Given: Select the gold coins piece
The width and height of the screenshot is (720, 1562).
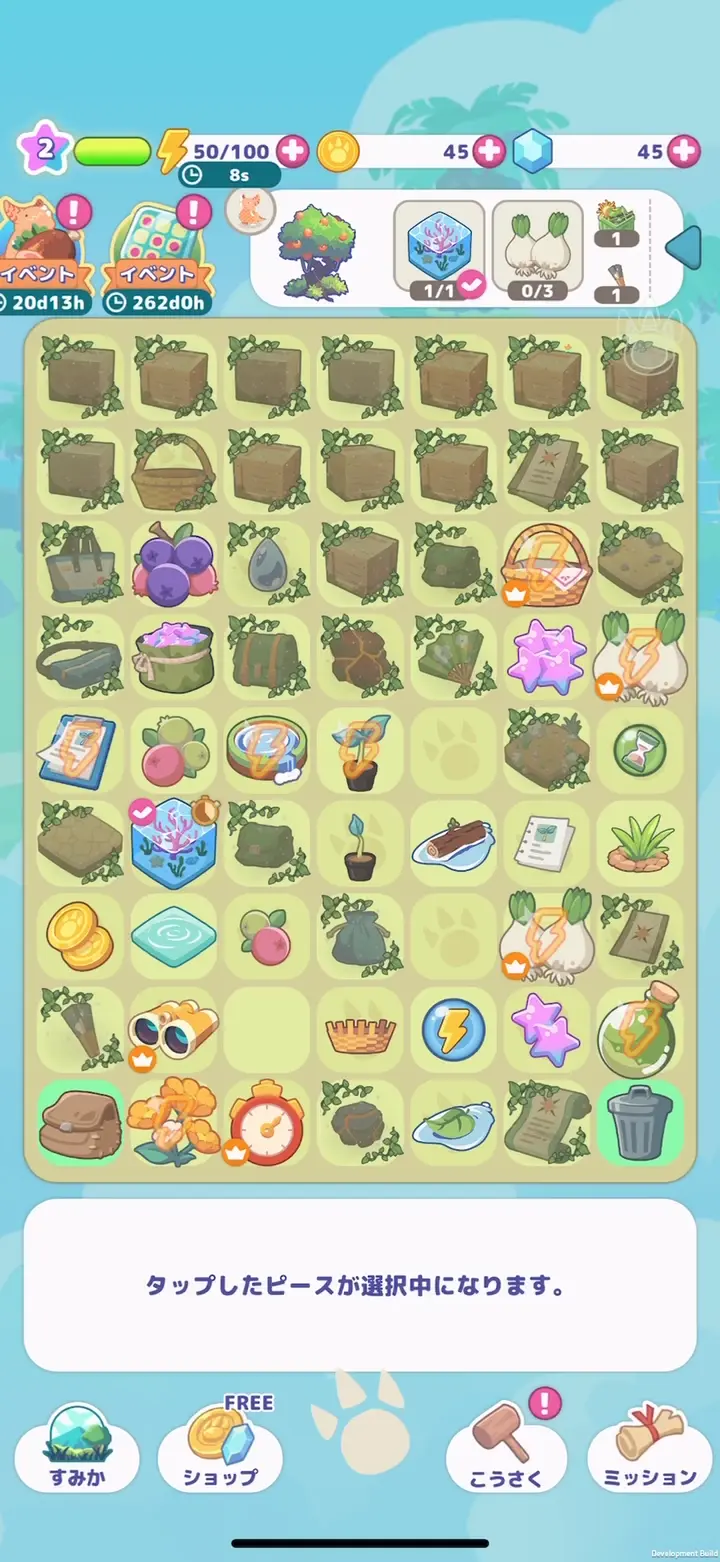Looking at the screenshot, I should 79,936.
